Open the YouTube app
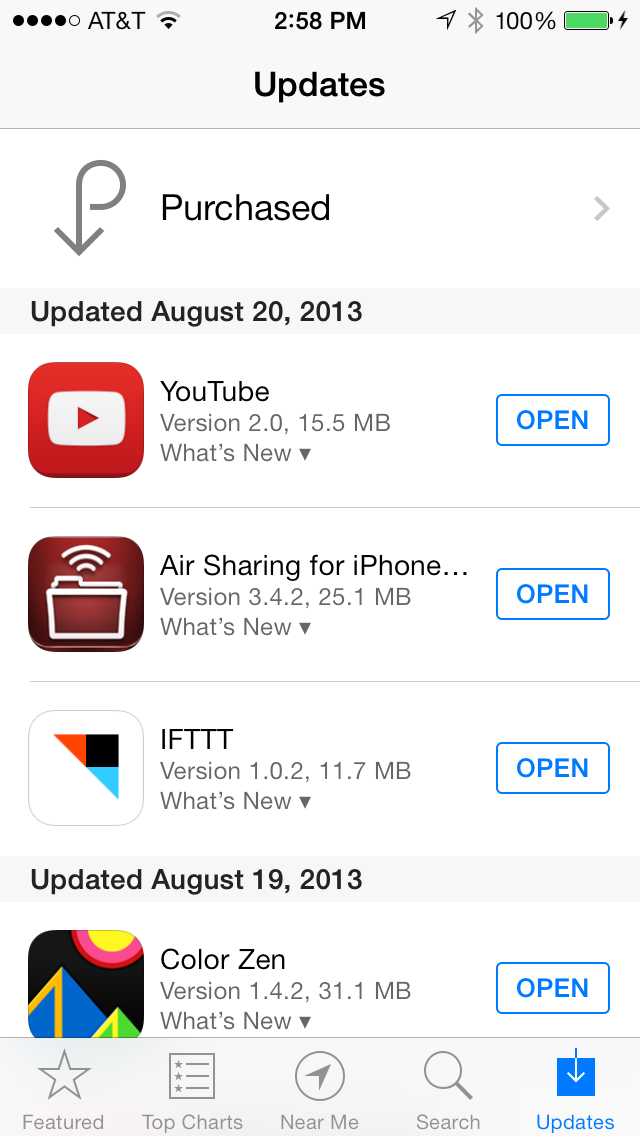The width and height of the screenshot is (640, 1136). pos(552,420)
